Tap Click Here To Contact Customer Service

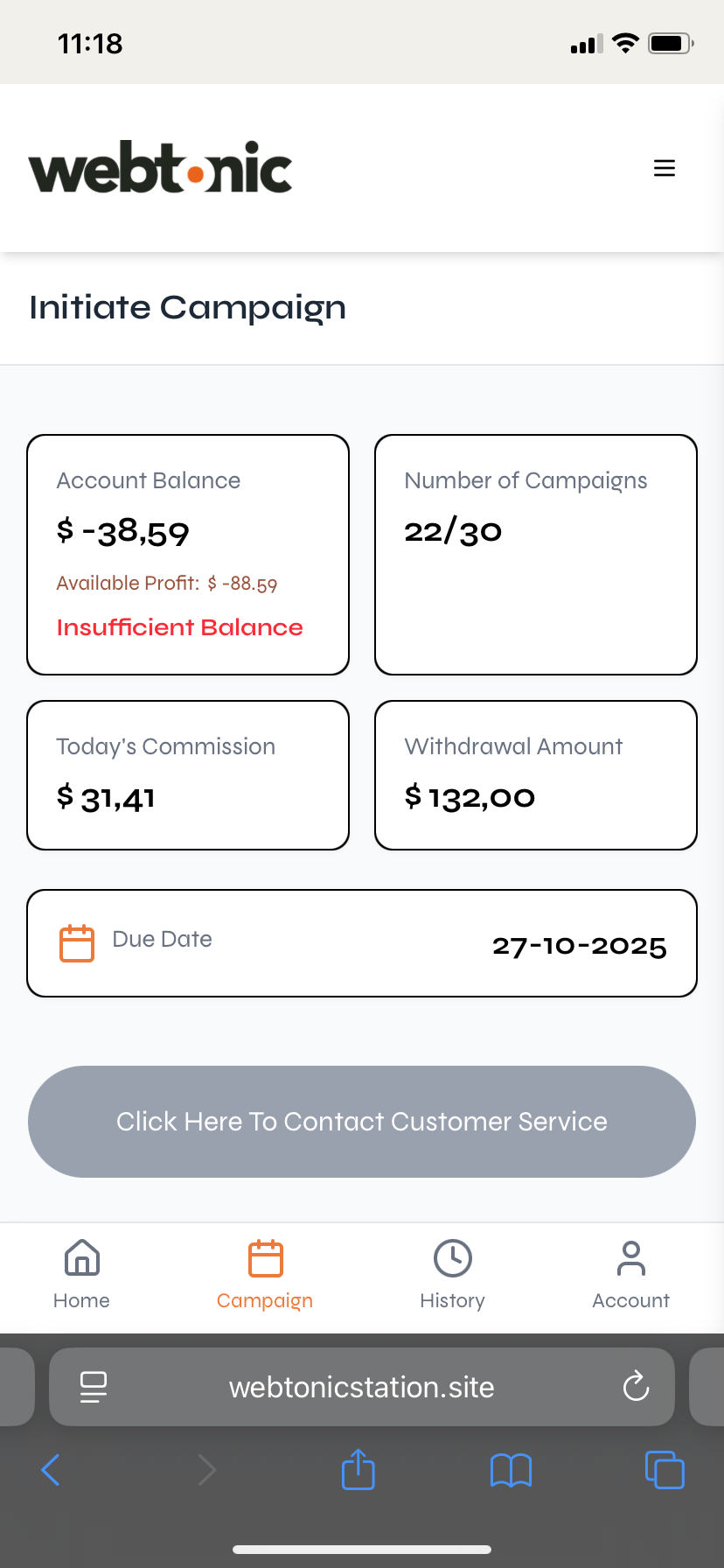(362, 1122)
